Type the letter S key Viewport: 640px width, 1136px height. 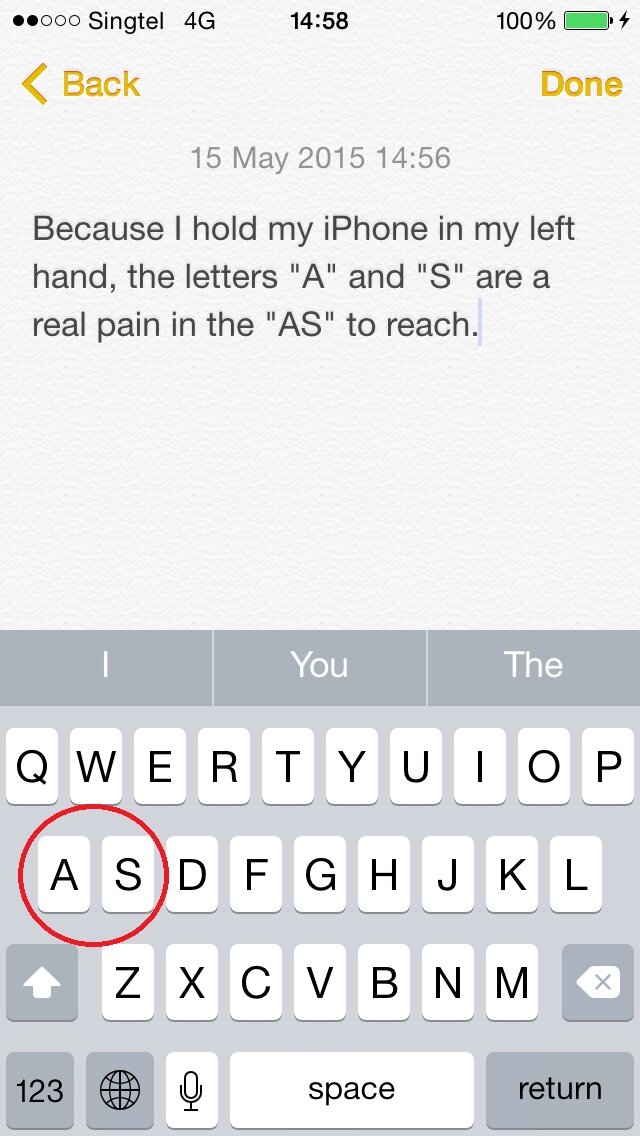[x=128, y=875]
